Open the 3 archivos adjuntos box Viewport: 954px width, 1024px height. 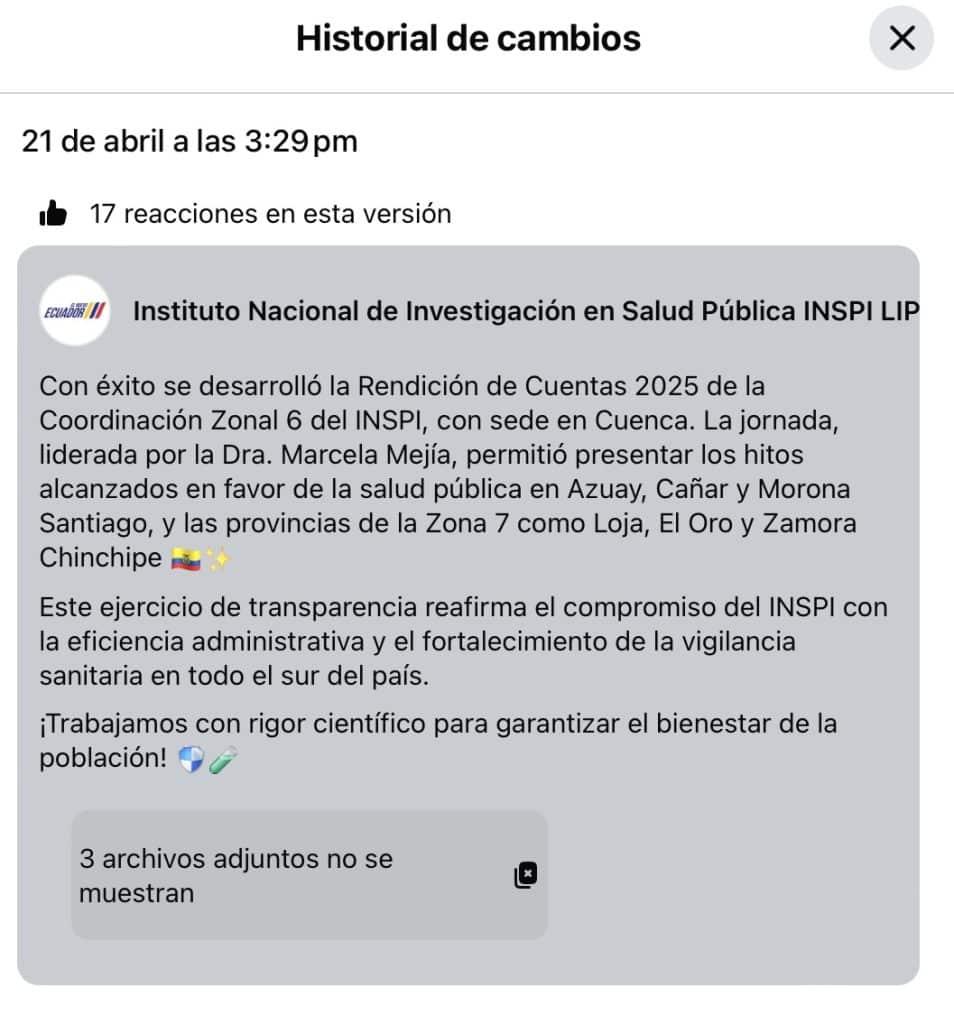309,875
